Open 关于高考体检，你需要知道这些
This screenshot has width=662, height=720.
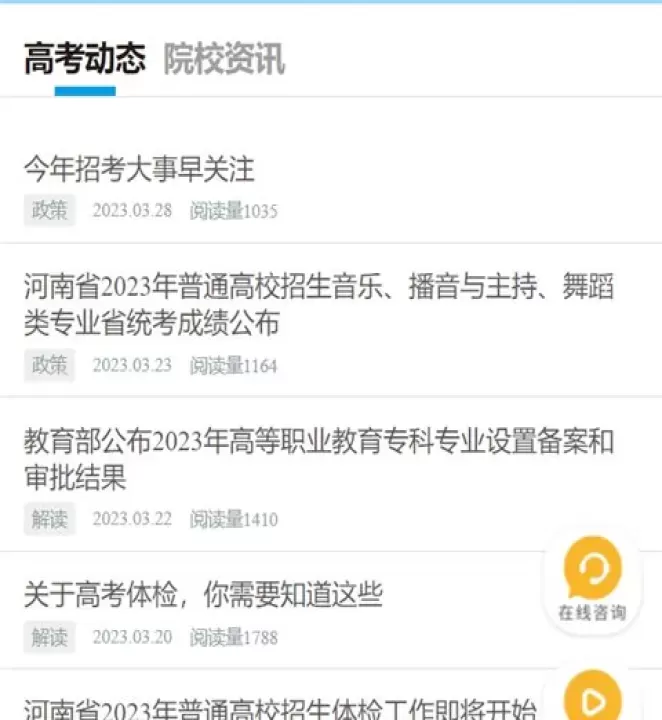[x=204, y=595]
